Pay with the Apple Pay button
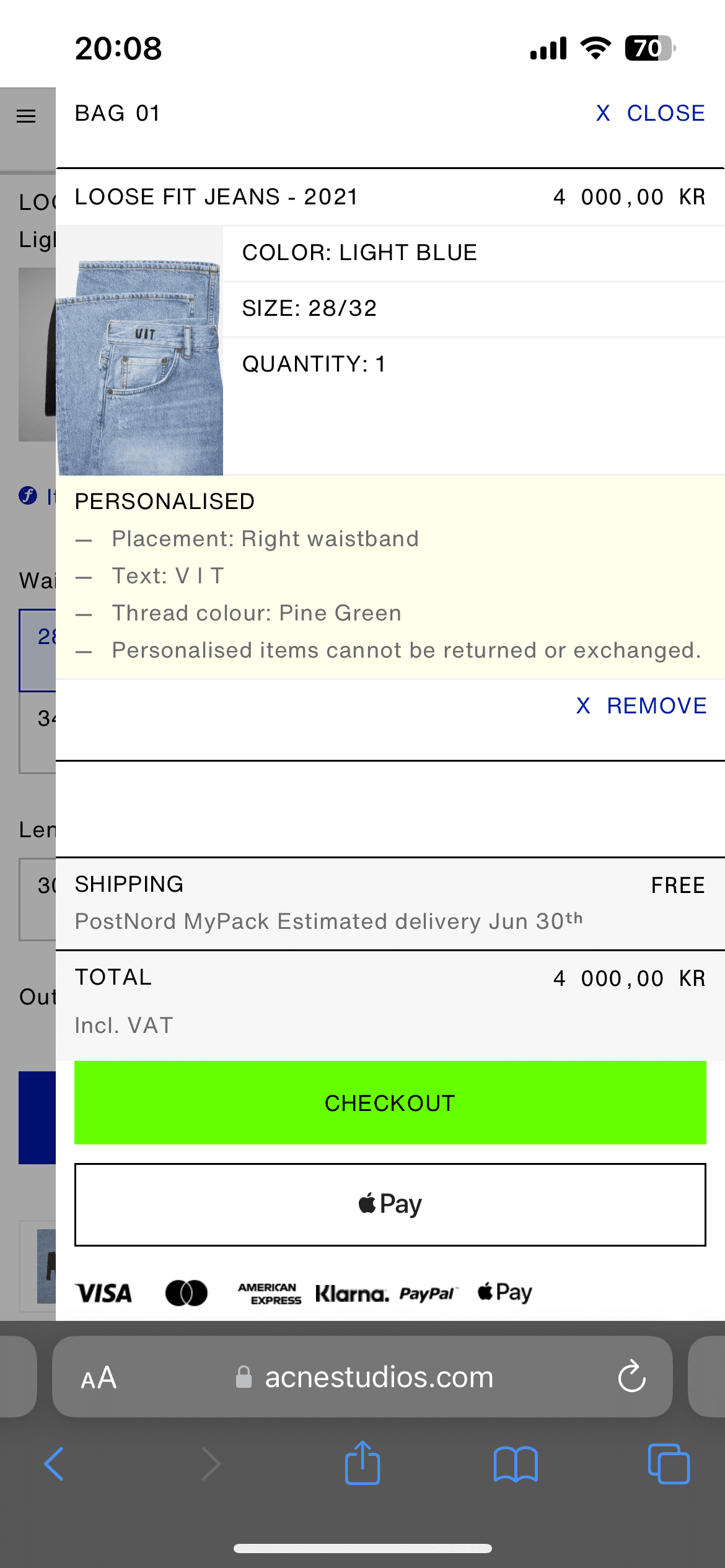This screenshot has height=1568, width=725. coord(390,1204)
